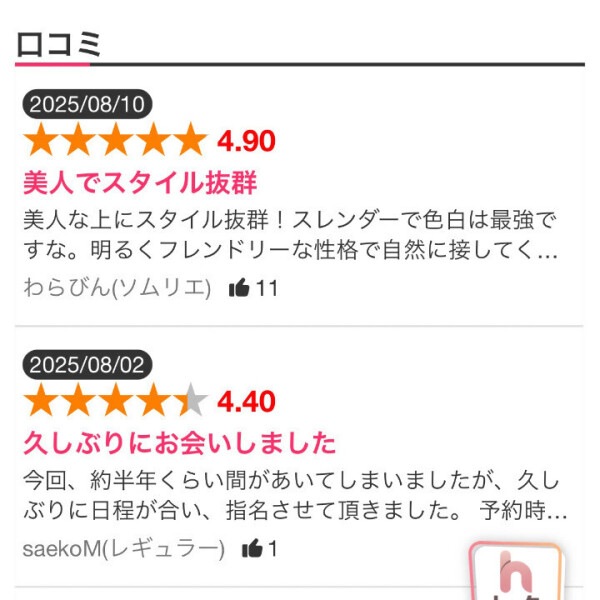Open the review titled 久しぶりにお会いしました

point(179,442)
